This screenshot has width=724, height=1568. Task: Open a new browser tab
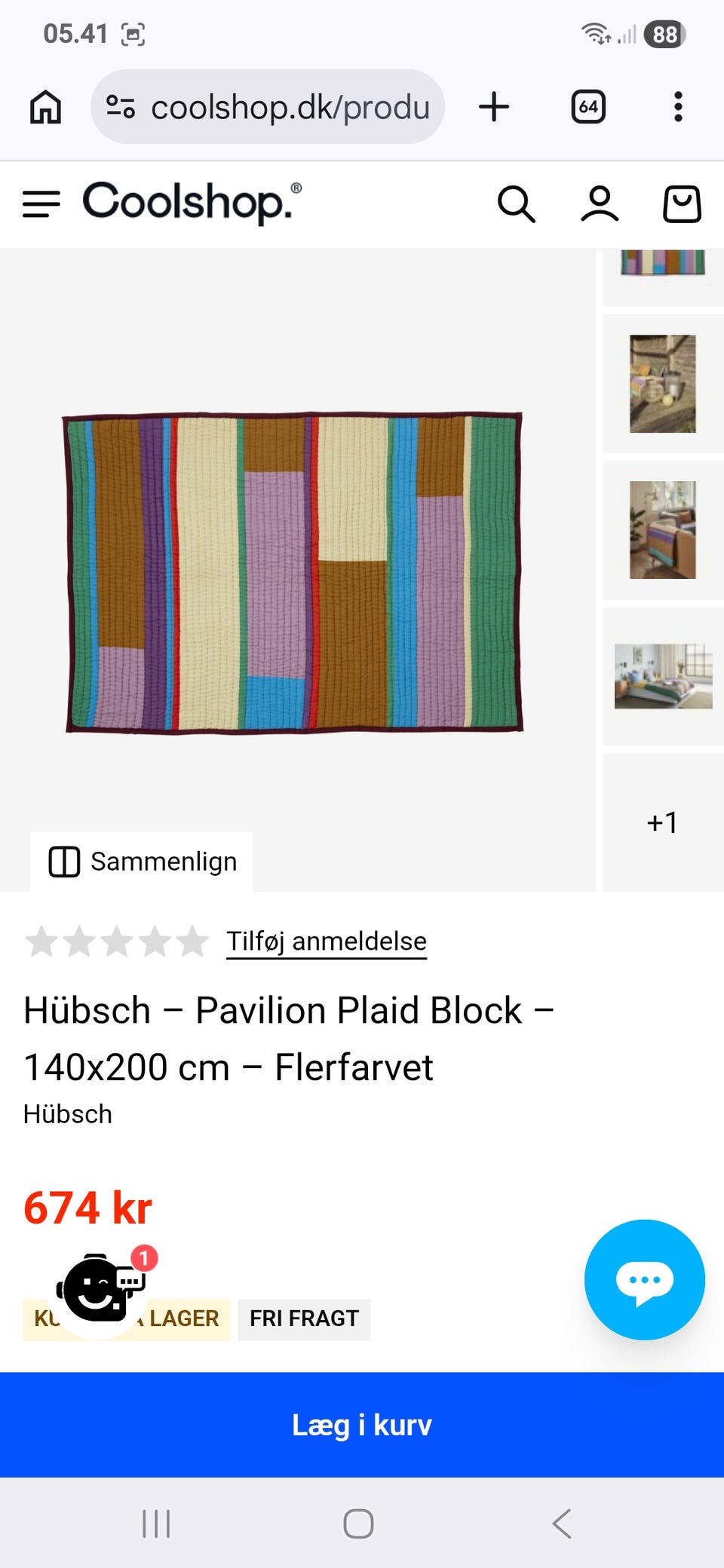pos(495,106)
